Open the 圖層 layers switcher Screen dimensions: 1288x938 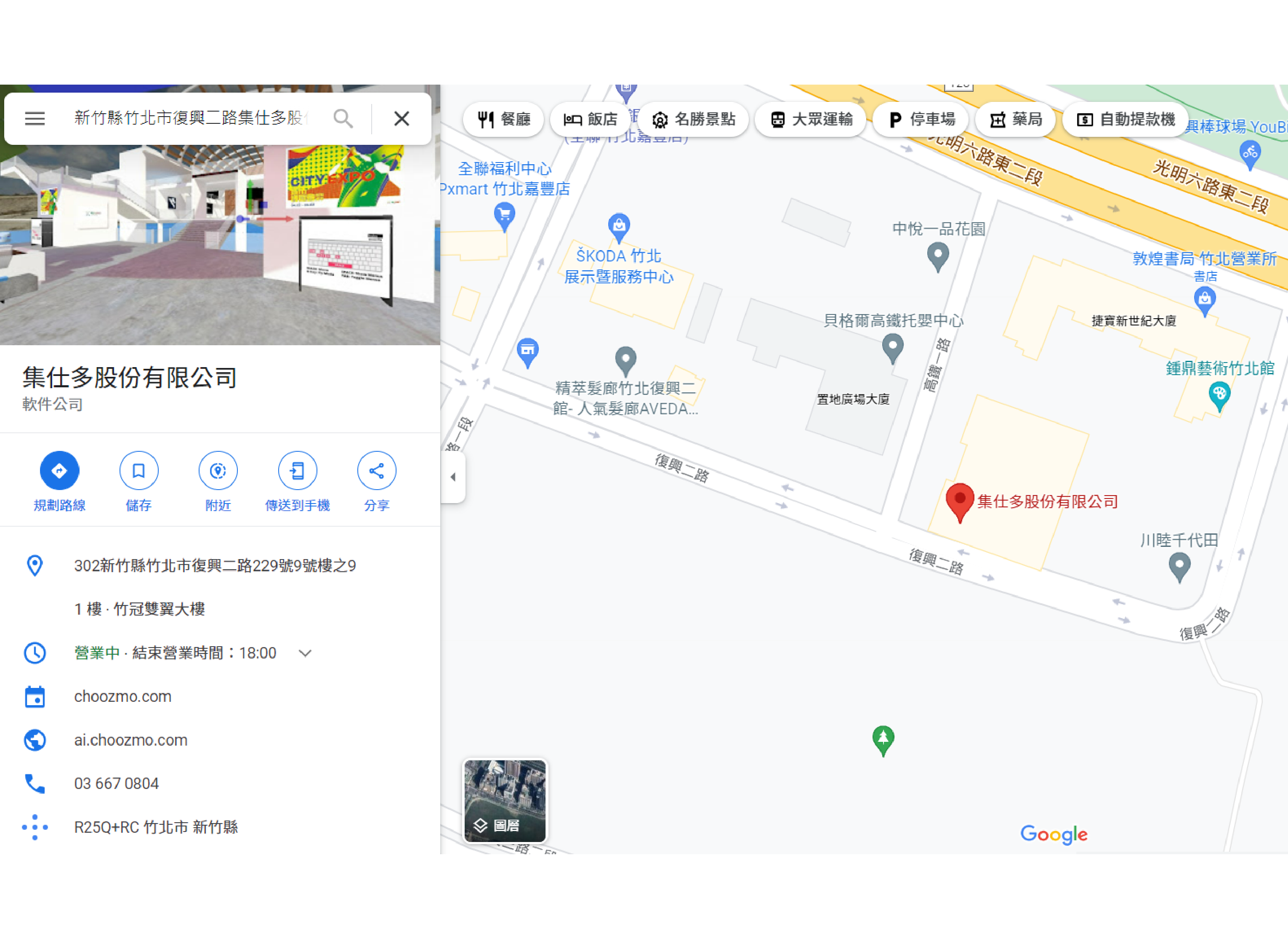(505, 801)
